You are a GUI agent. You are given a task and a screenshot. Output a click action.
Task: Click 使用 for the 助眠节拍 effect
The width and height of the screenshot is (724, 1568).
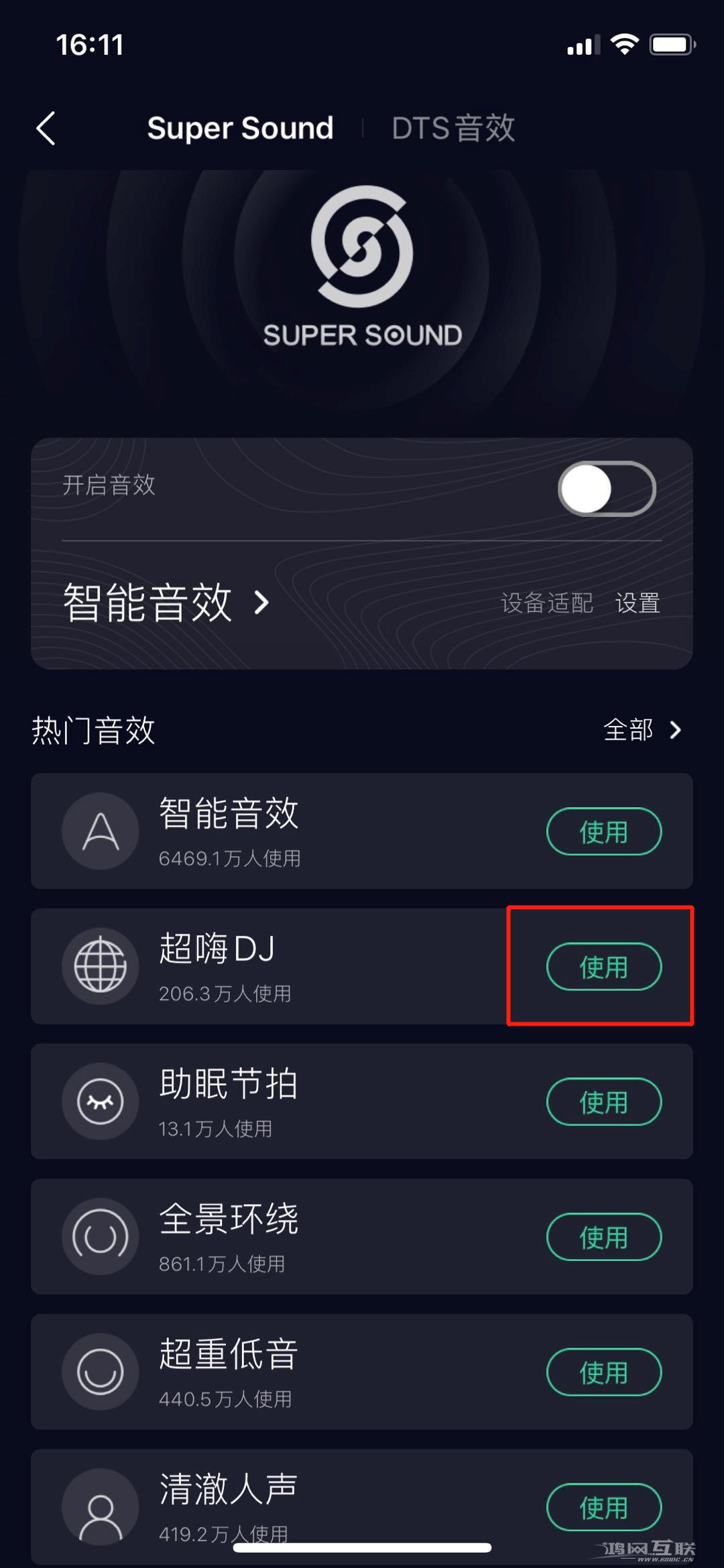tap(603, 1103)
